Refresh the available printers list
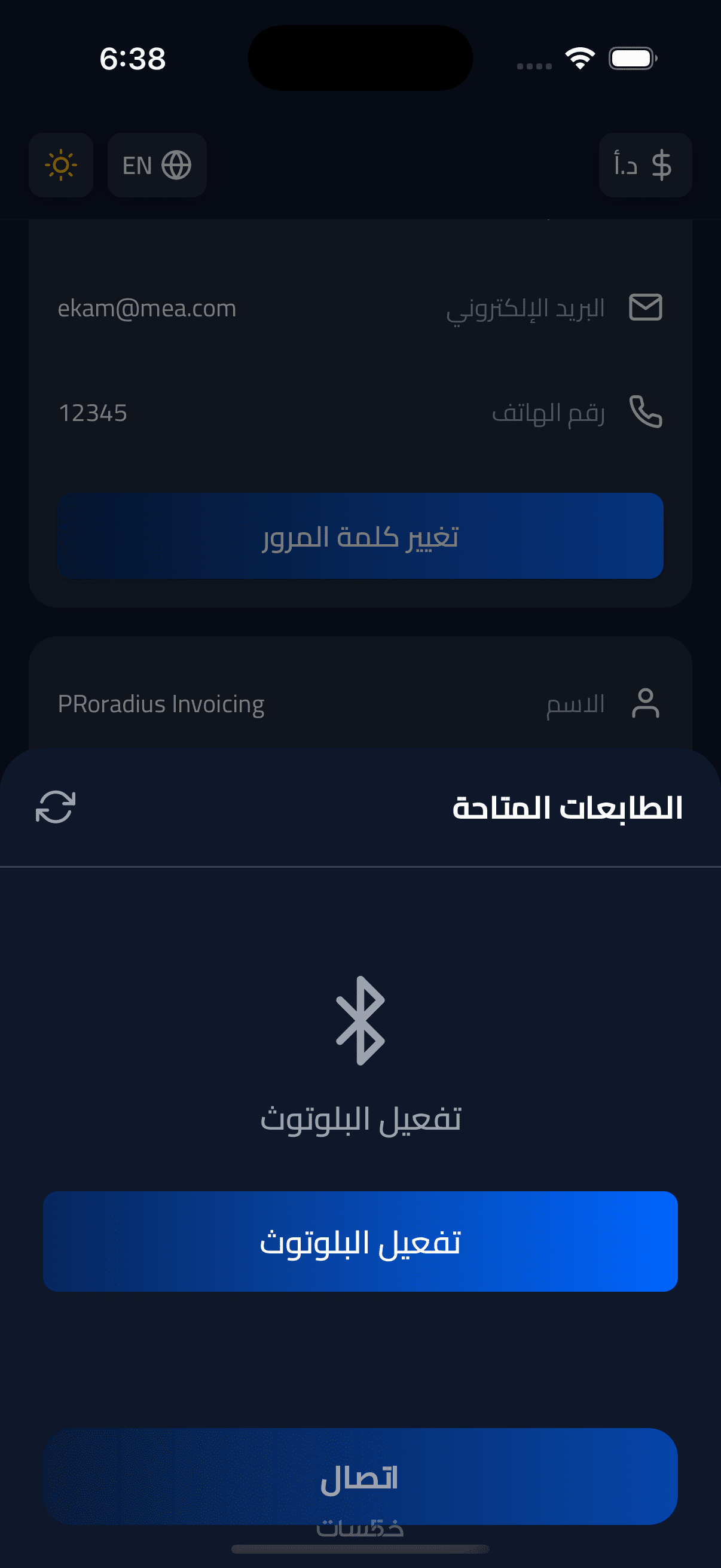This screenshot has height=1568, width=721. (56, 807)
